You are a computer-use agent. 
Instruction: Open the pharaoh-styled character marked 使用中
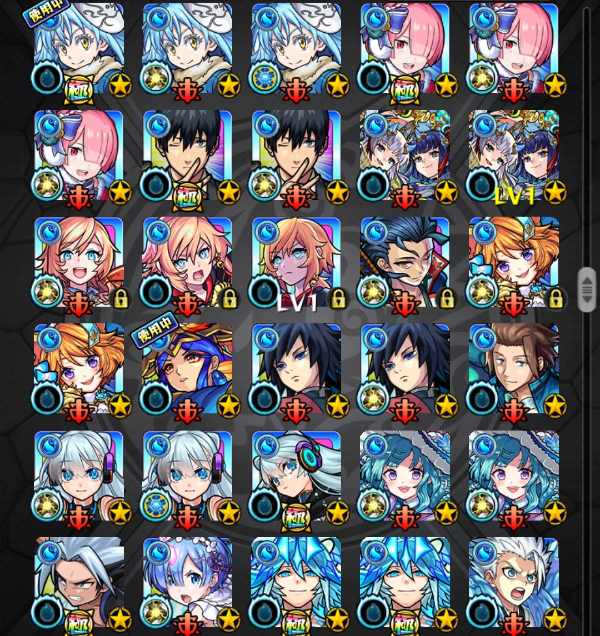point(188,368)
